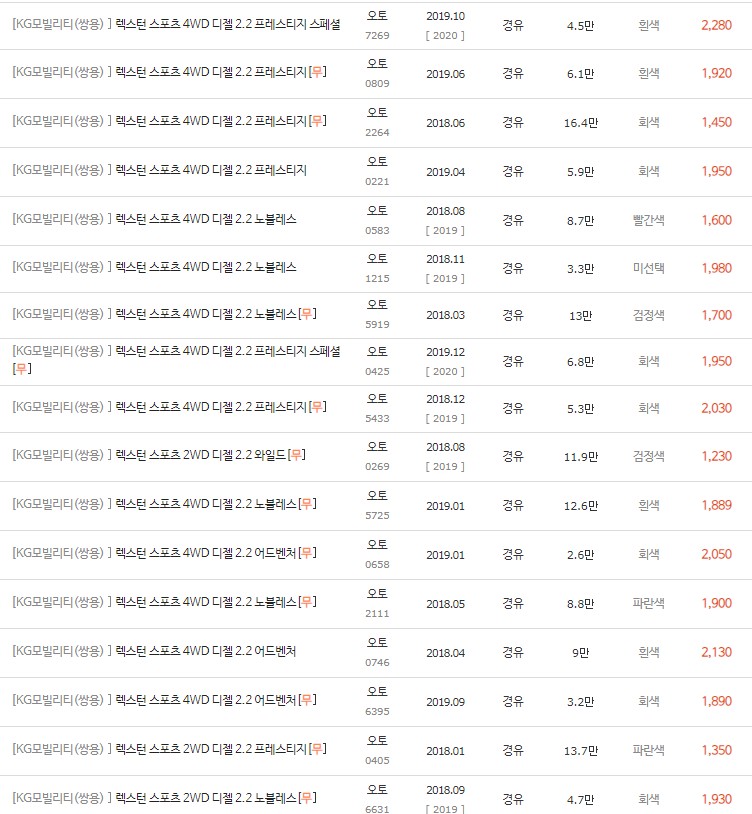Click the price 1,230 on the 와일드 row
This screenshot has width=752, height=814.
tap(717, 453)
